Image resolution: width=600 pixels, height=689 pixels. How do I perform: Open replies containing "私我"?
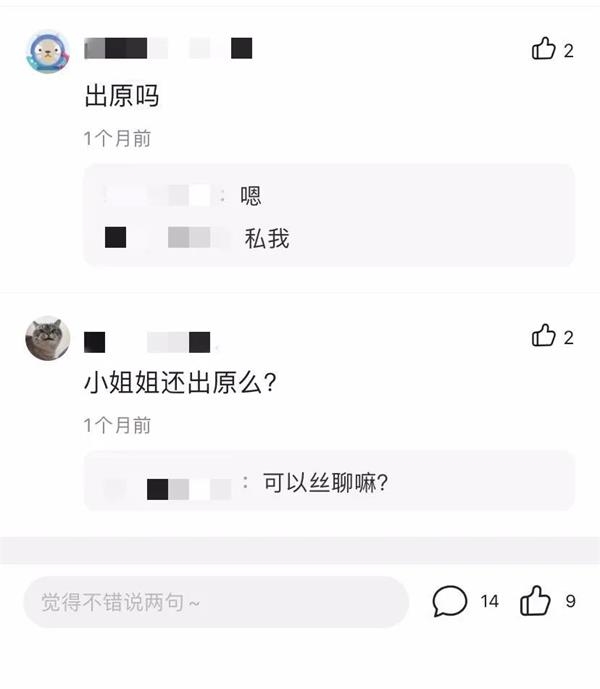[266, 238]
